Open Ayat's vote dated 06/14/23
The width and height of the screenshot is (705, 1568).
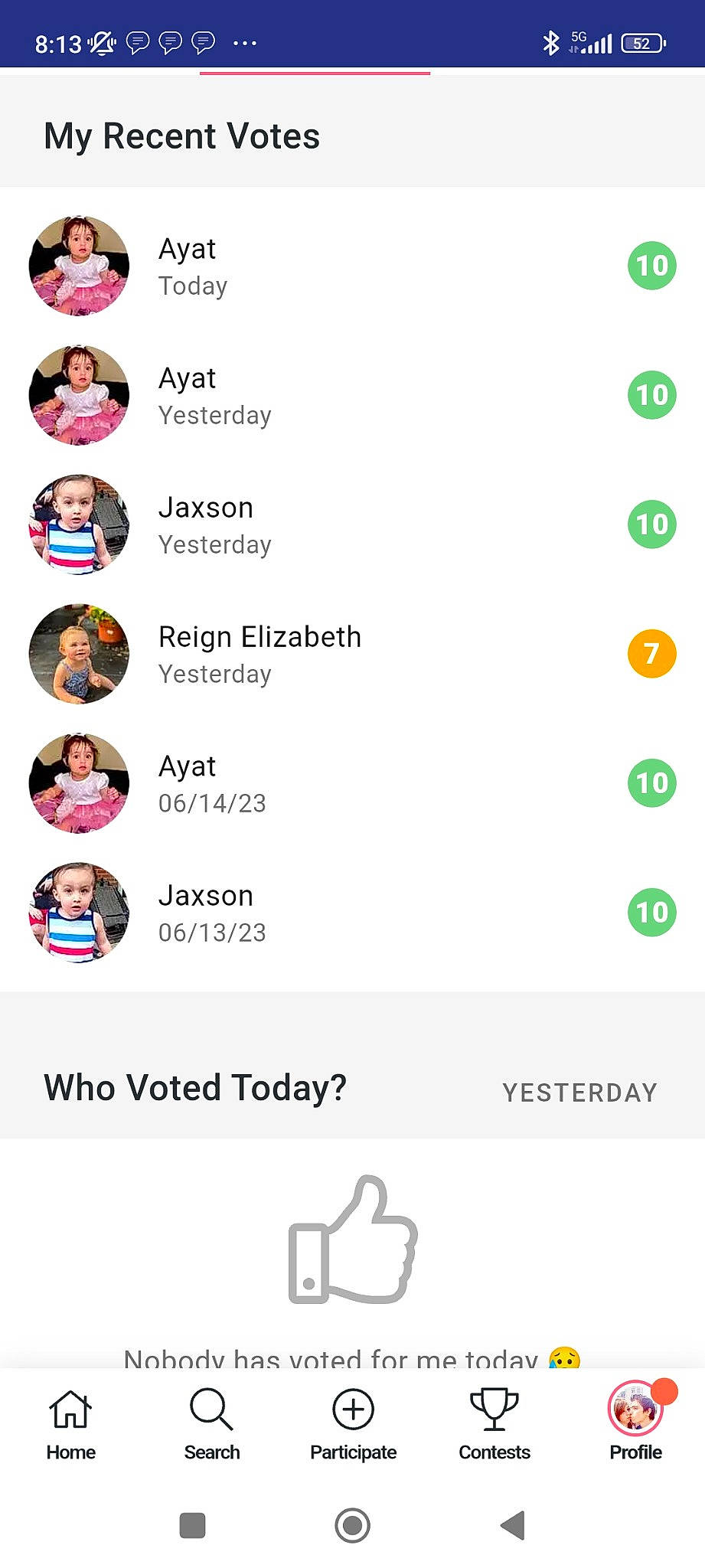[x=352, y=784]
